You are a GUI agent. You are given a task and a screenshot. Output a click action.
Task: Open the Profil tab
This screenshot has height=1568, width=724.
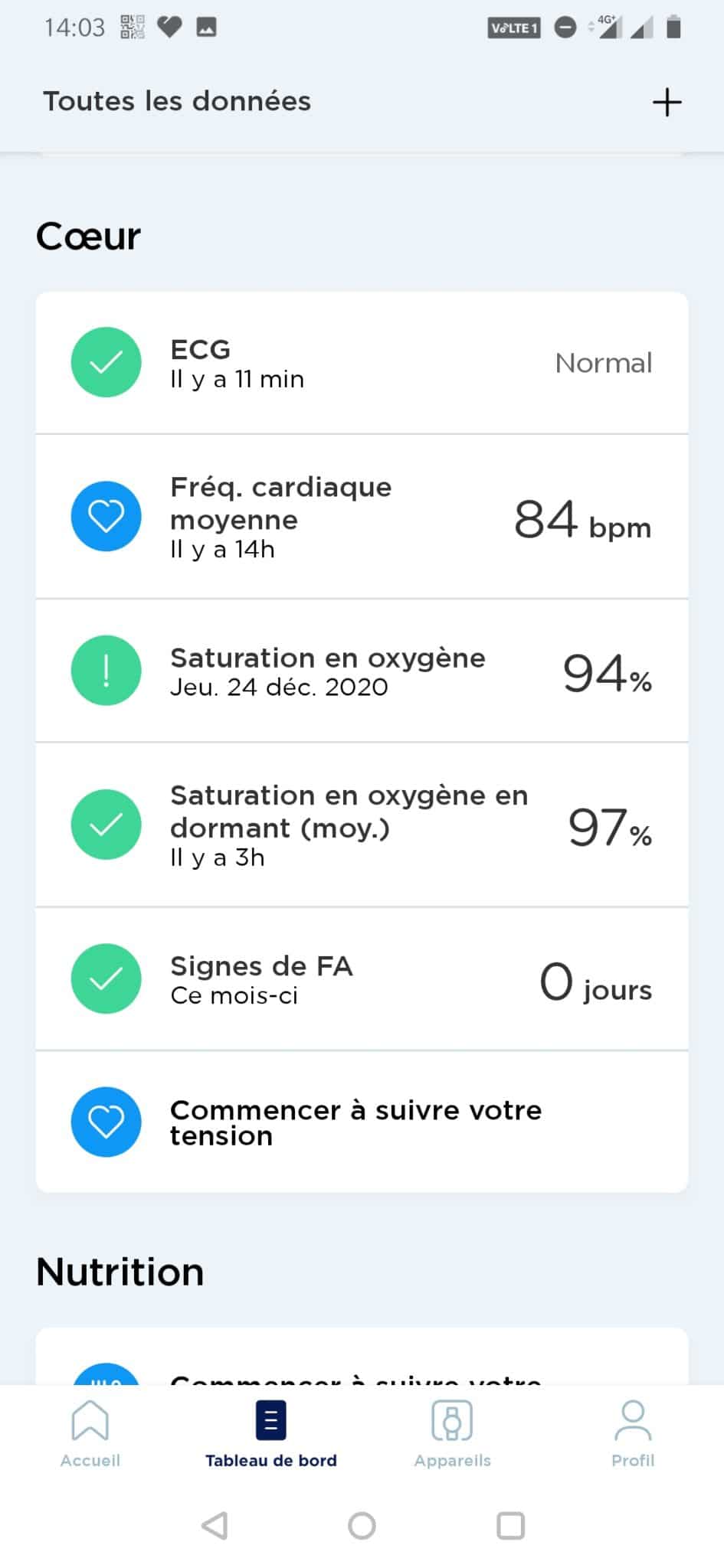click(x=633, y=1433)
